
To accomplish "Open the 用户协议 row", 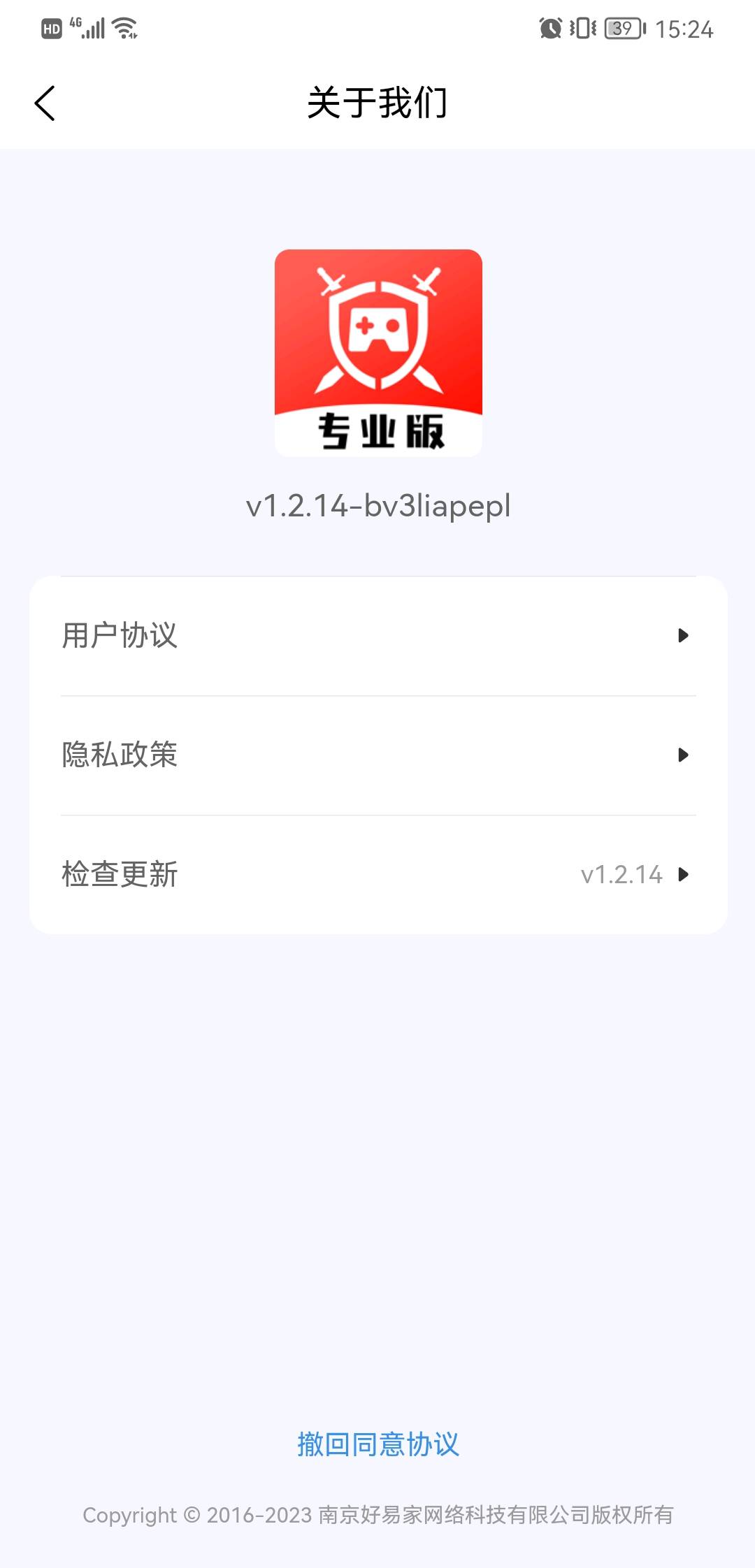I will pos(377,636).
